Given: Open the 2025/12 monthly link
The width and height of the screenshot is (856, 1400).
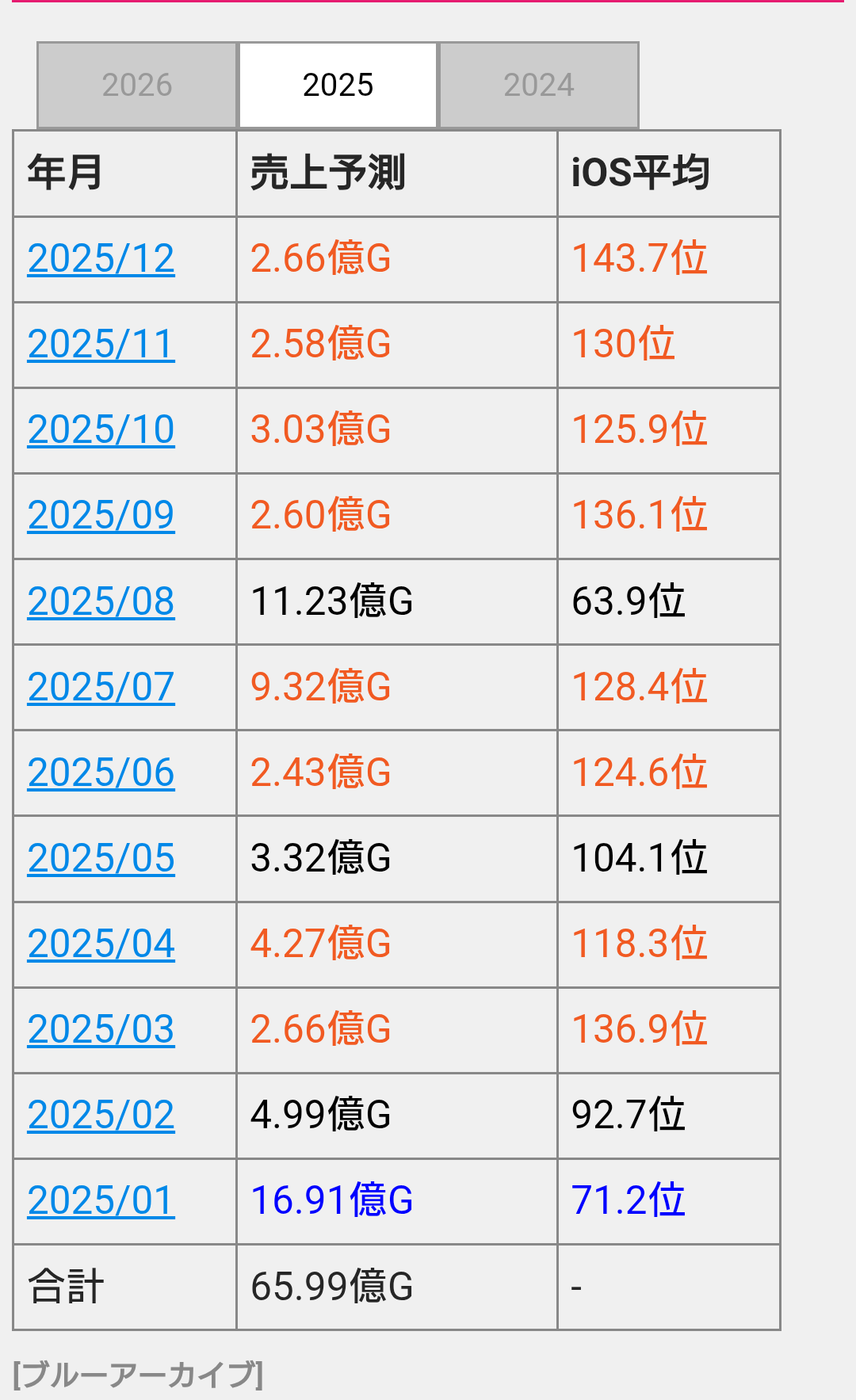Looking at the screenshot, I should pos(101,259).
